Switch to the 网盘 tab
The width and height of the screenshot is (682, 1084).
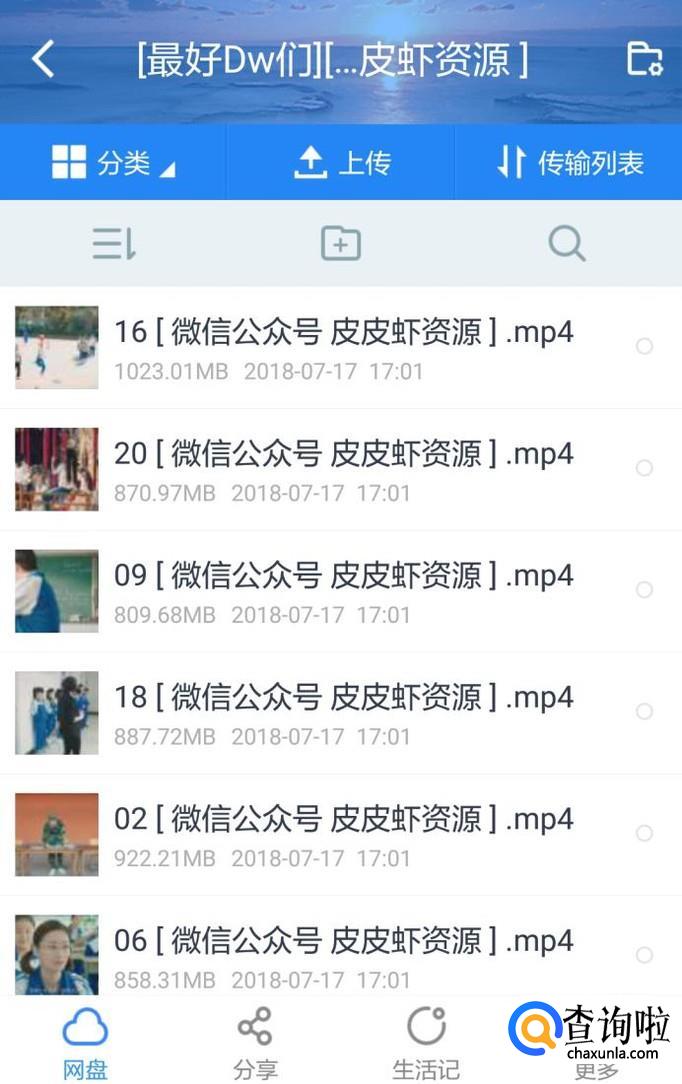[85, 1043]
